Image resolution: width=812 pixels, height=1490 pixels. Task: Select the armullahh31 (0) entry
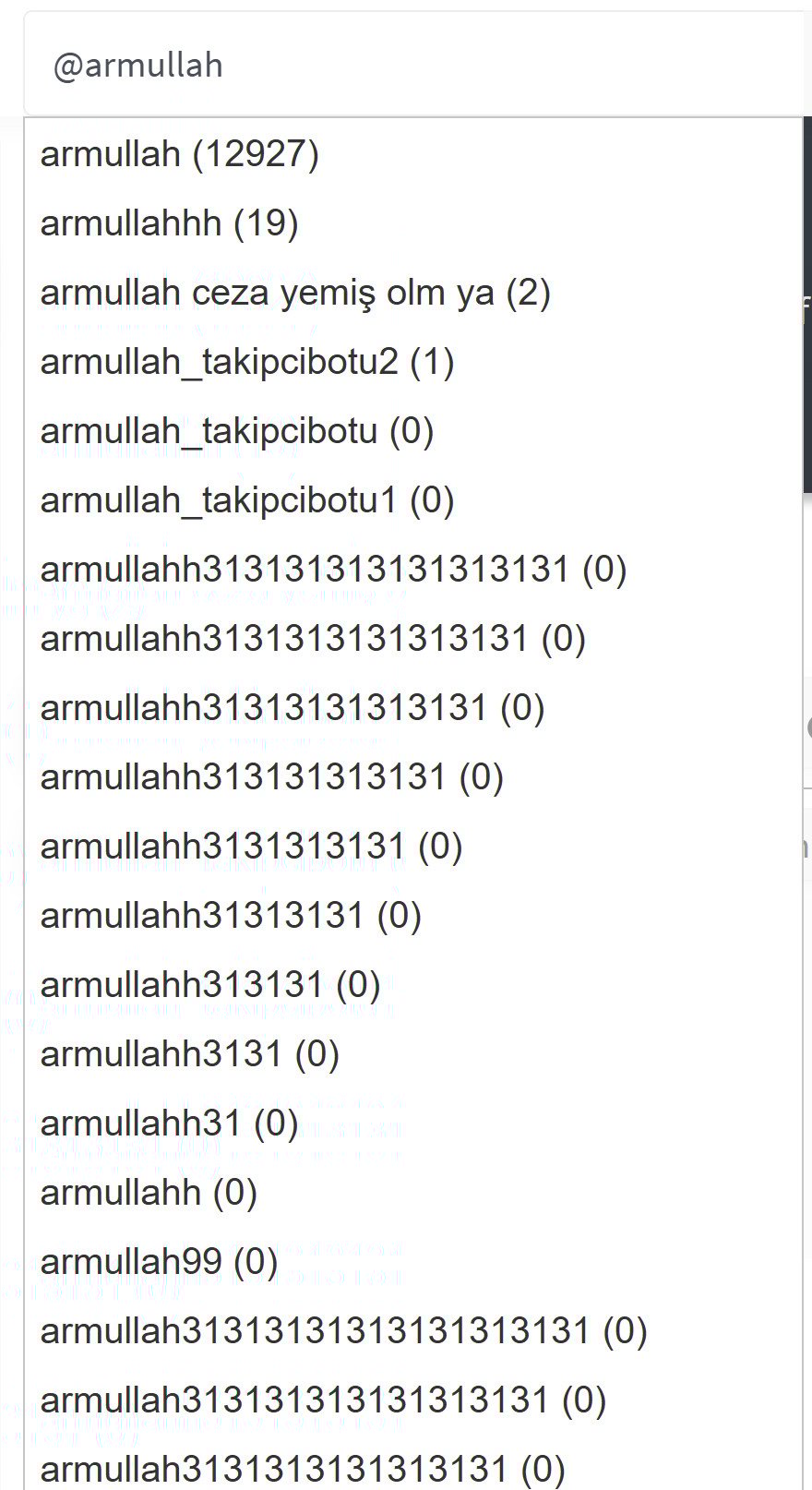(413, 1124)
